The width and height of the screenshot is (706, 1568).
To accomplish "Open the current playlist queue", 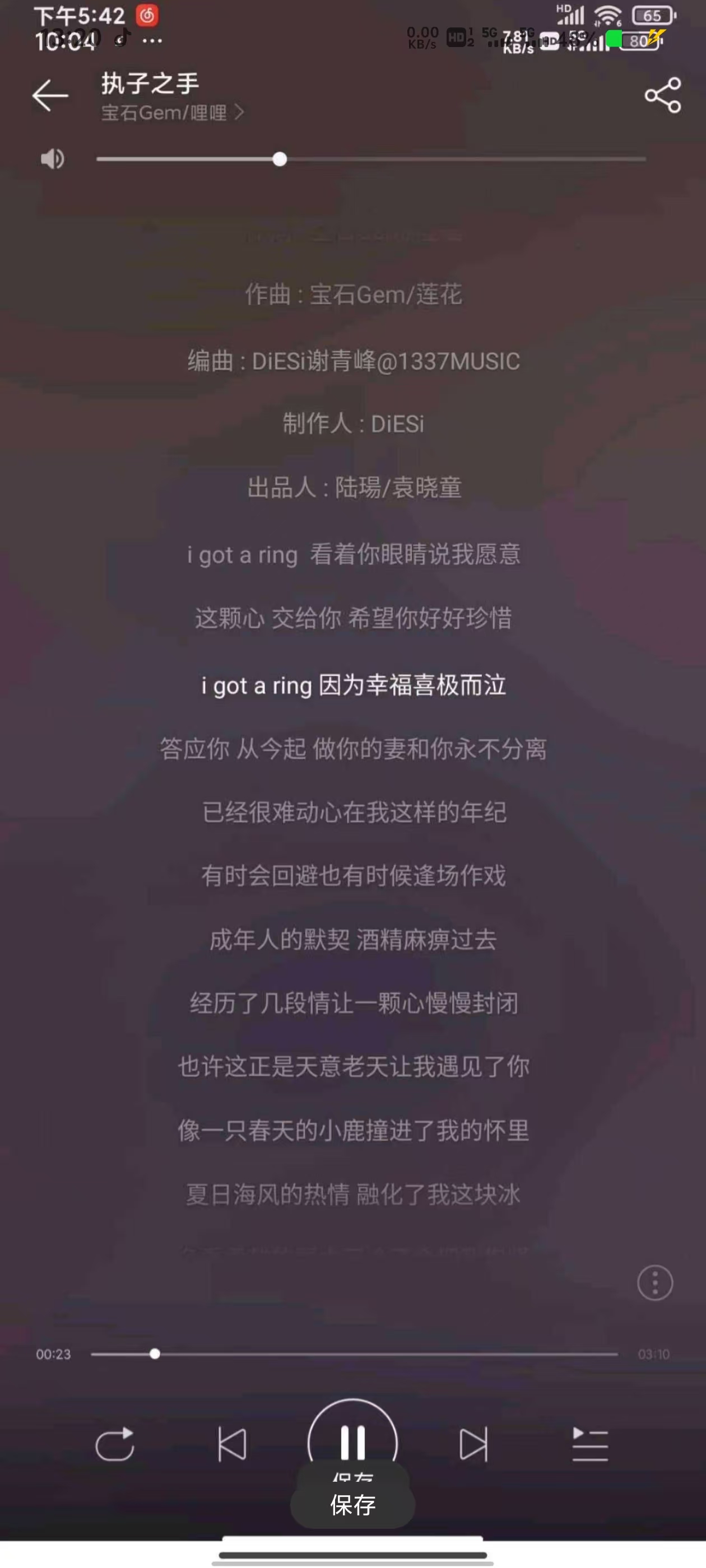I will click(589, 1444).
